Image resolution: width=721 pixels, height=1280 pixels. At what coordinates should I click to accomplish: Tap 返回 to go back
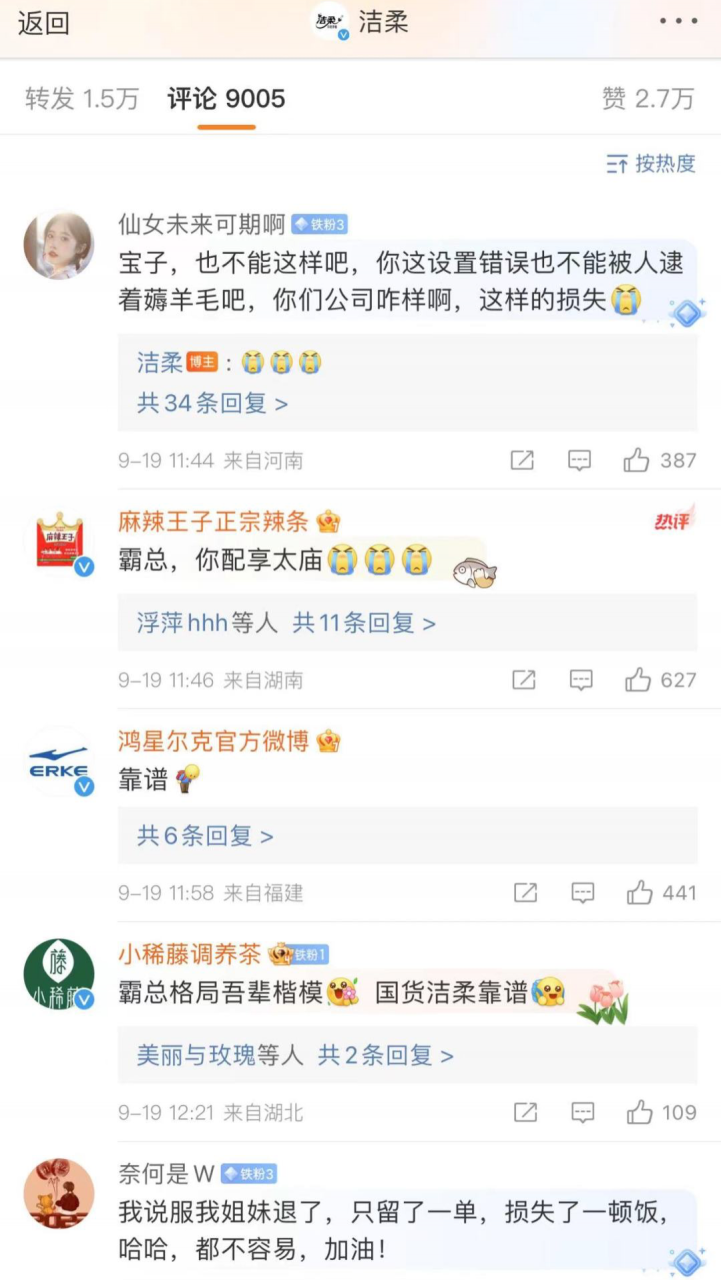(x=44, y=24)
